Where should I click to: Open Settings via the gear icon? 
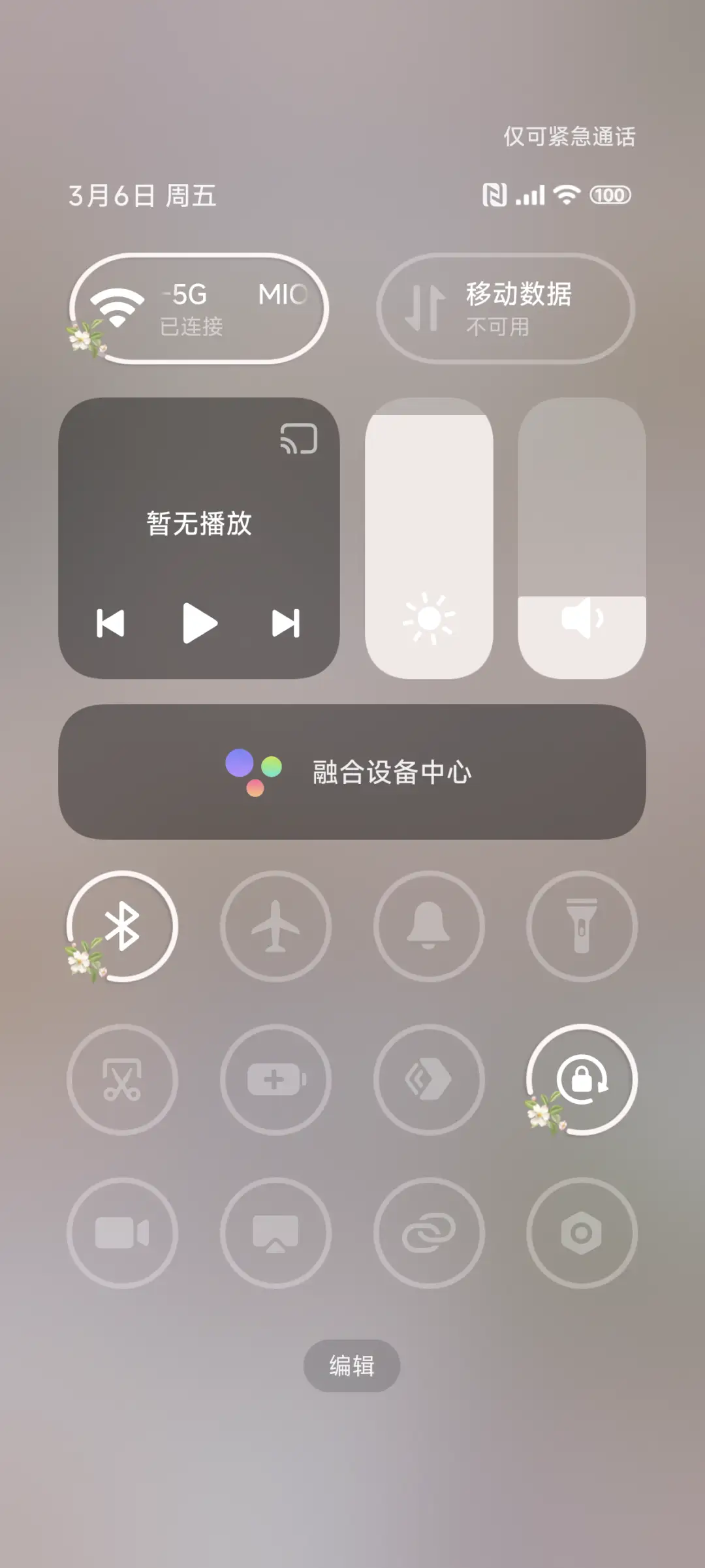581,1233
